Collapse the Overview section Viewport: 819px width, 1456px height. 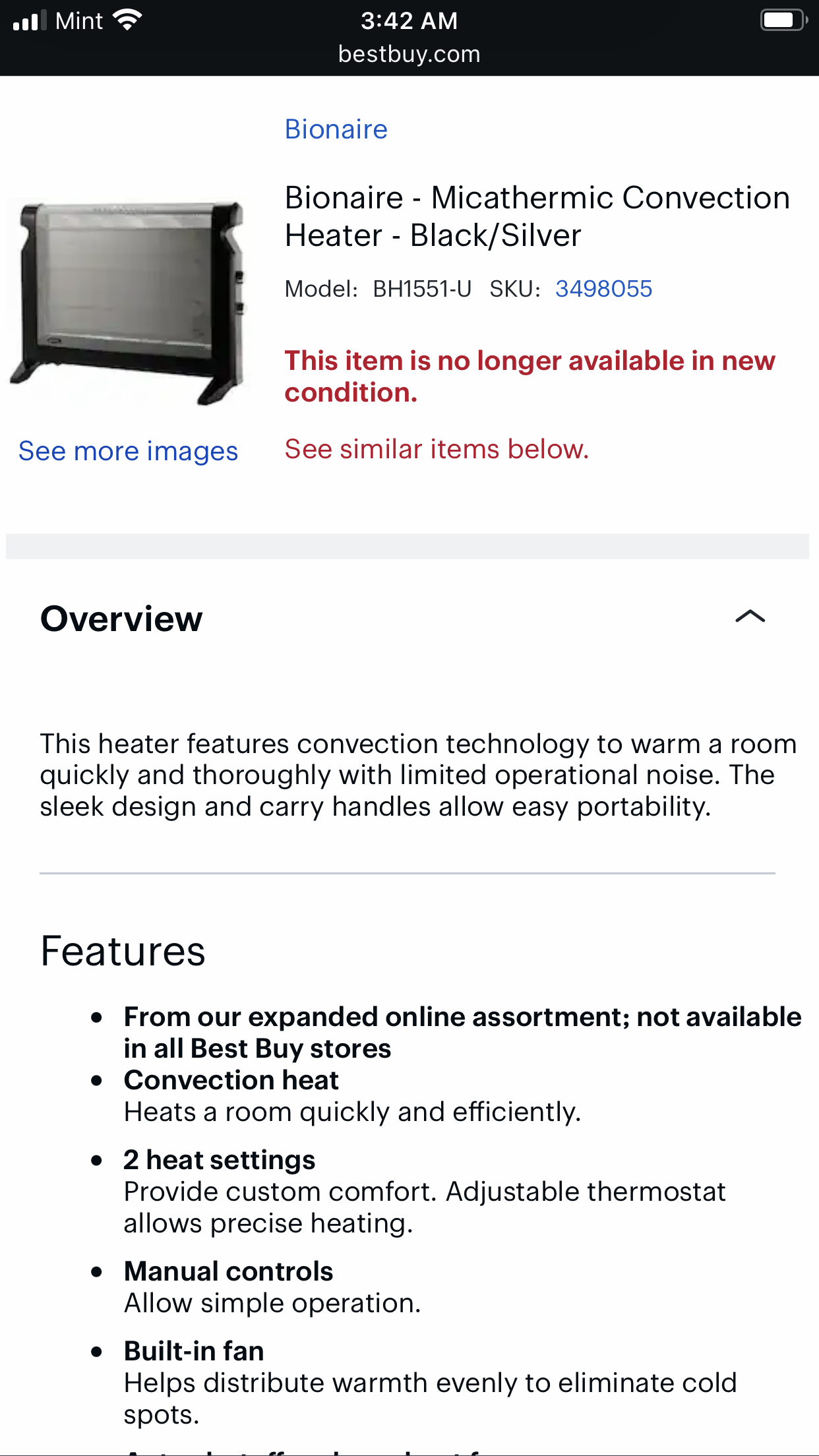click(x=750, y=617)
